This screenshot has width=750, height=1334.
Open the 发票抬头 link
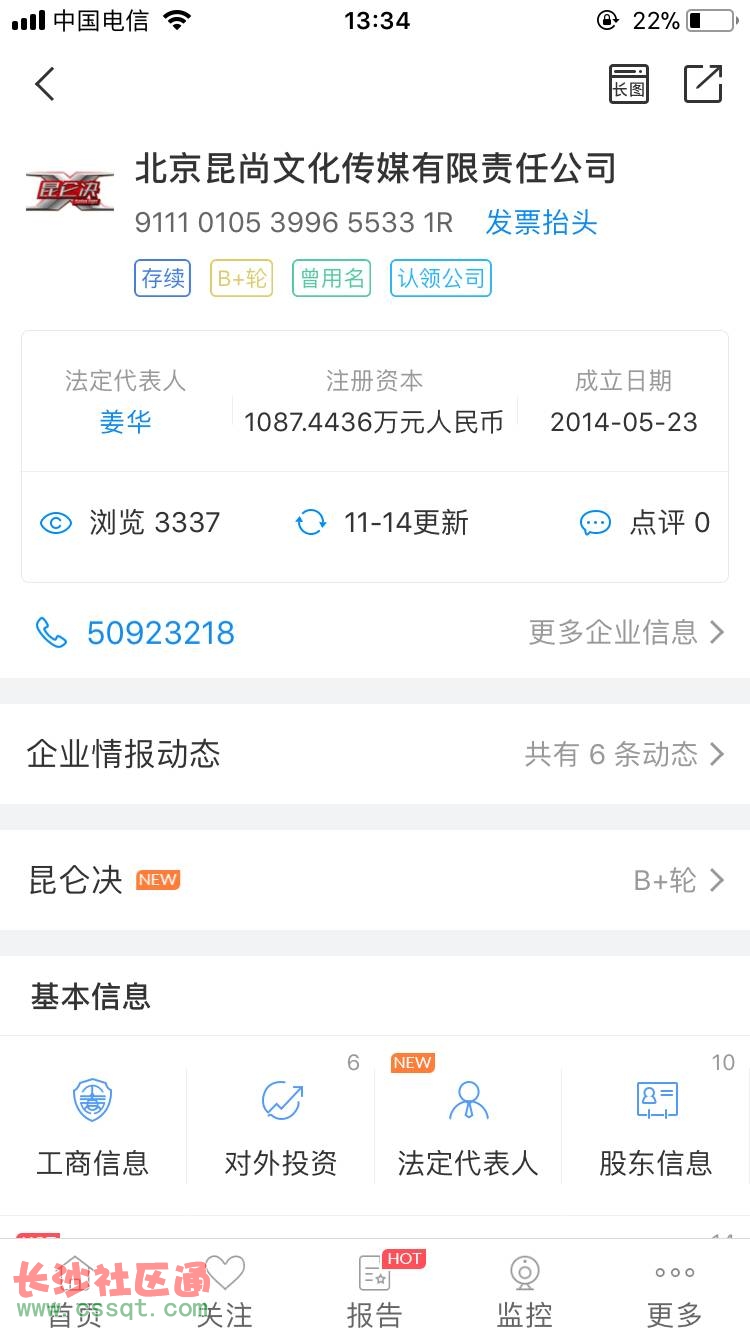541,222
